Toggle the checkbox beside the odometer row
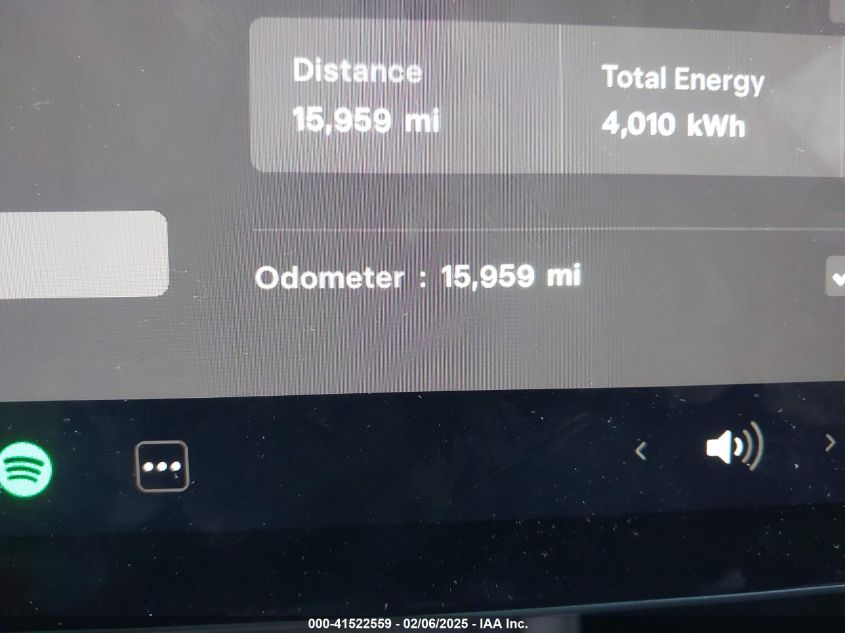Image resolution: width=845 pixels, height=633 pixels. (836, 277)
